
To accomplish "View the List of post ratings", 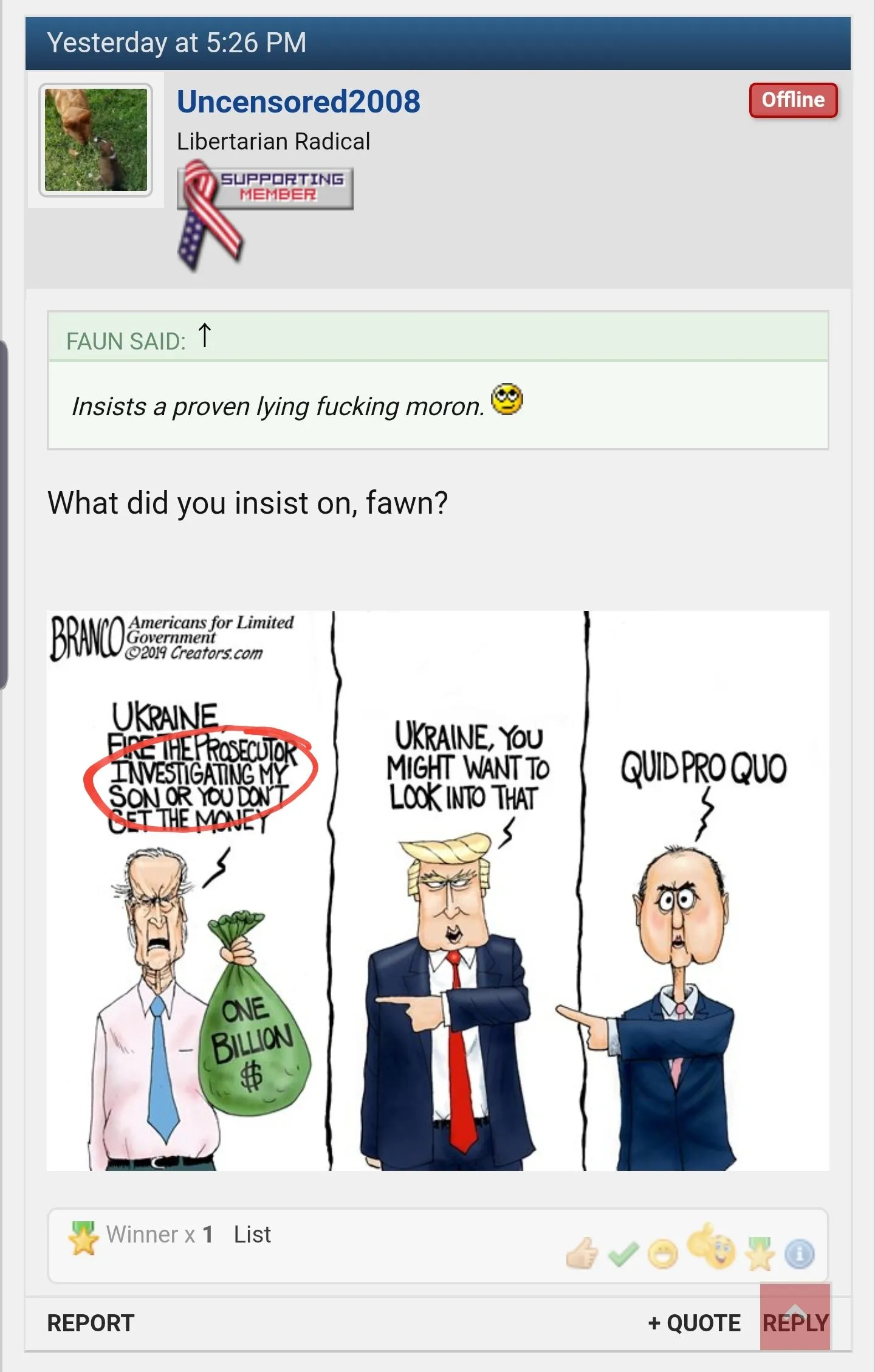I will pos(252,1234).
